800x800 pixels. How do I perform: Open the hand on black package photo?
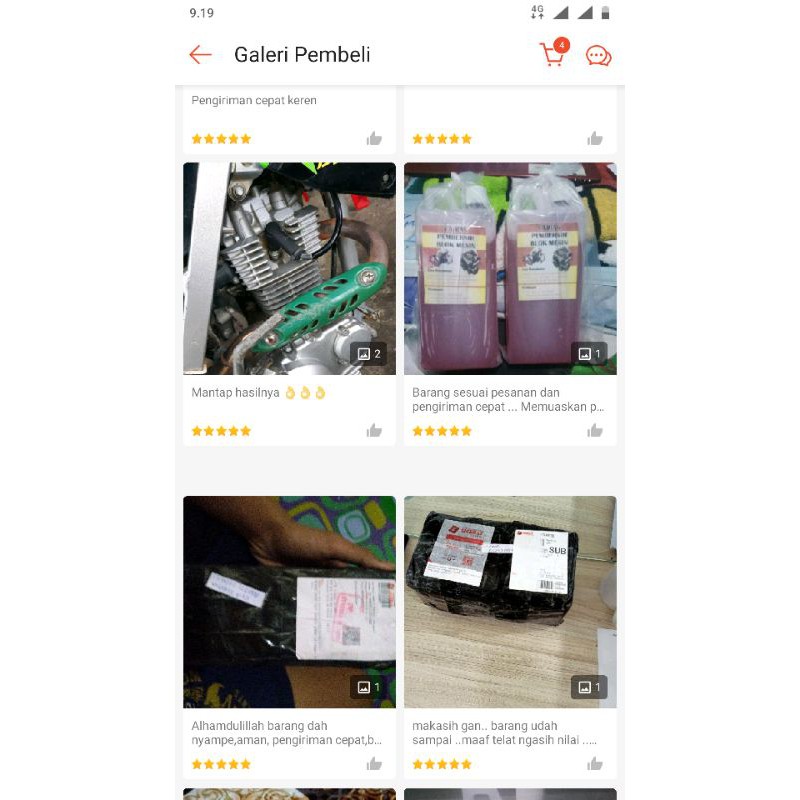[289, 601]
